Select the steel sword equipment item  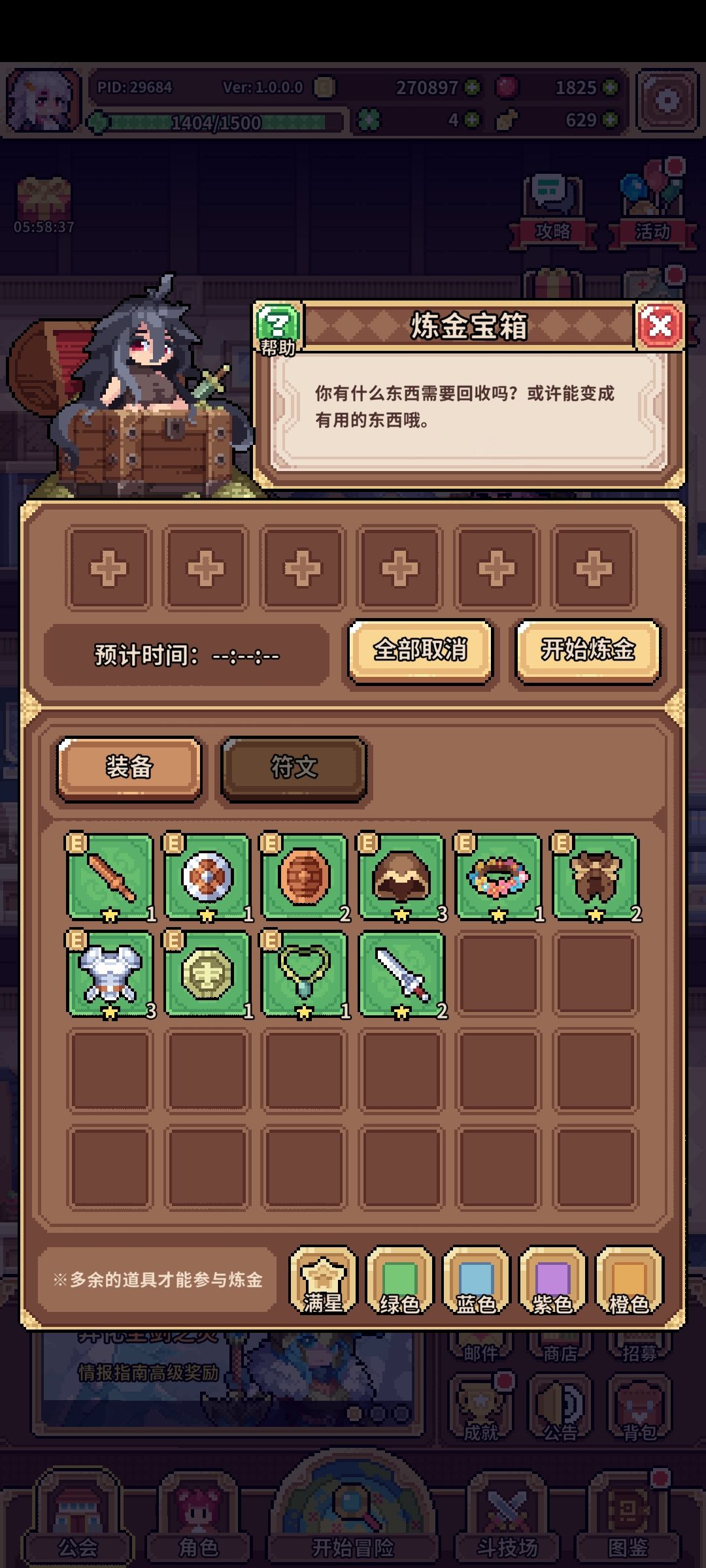click(400, 973)
